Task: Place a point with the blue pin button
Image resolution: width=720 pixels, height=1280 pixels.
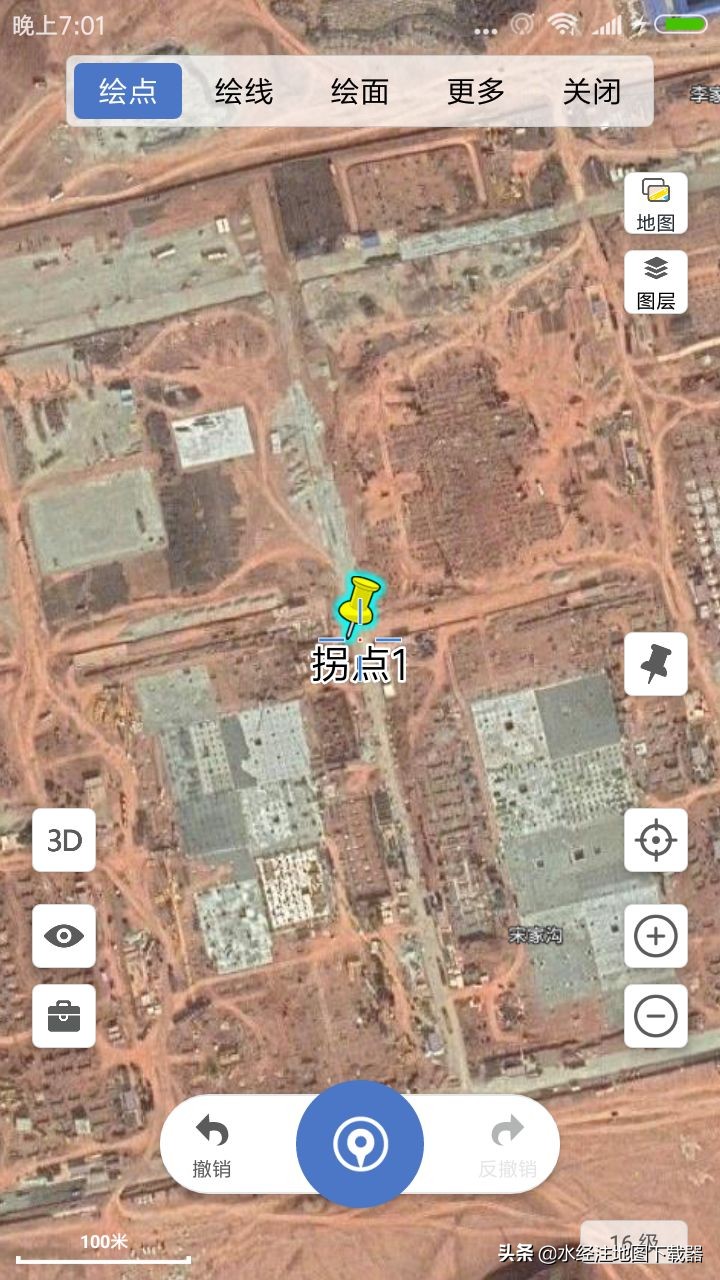Action: click(360, 1144)
